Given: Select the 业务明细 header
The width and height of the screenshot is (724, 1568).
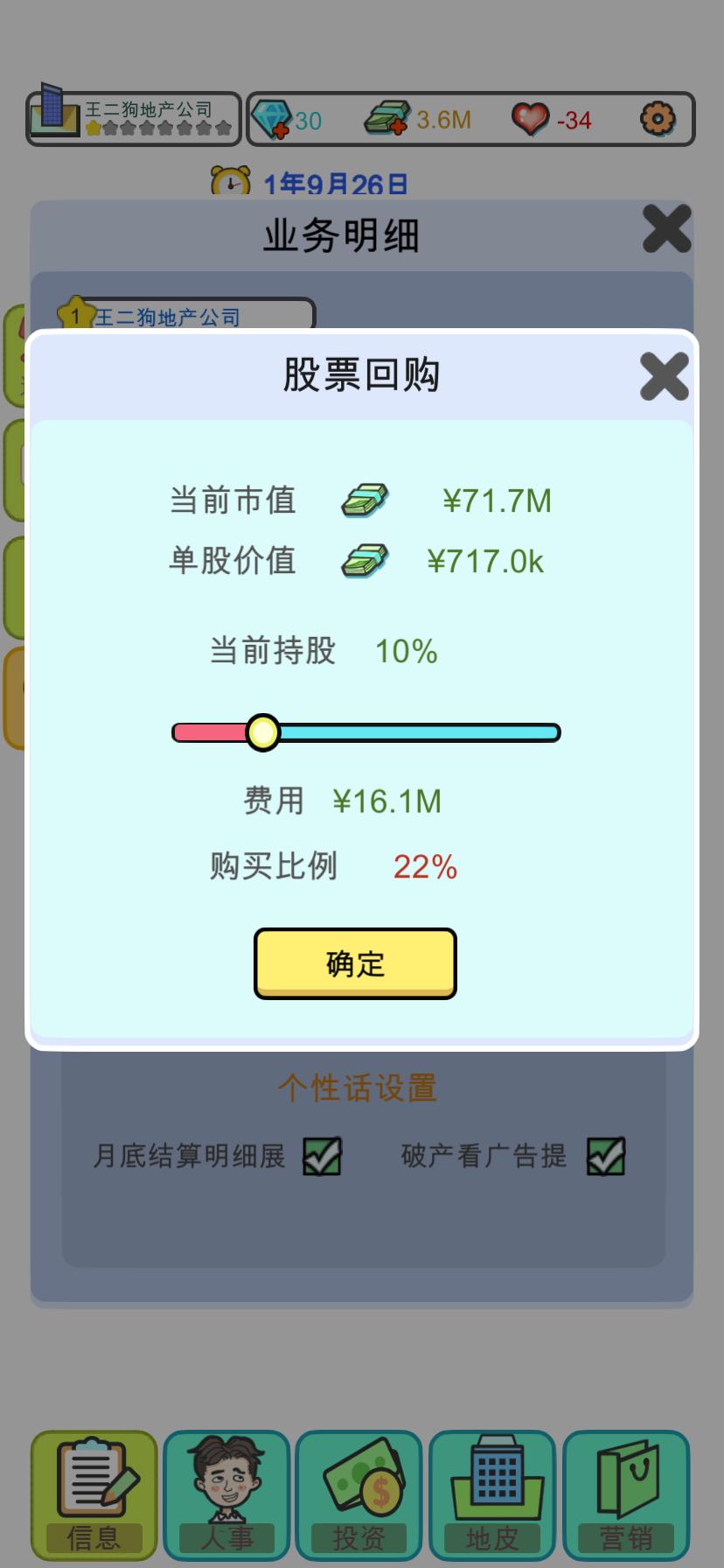Looking at the screenshot, I should pyautogui.click(x=339, y=234).
